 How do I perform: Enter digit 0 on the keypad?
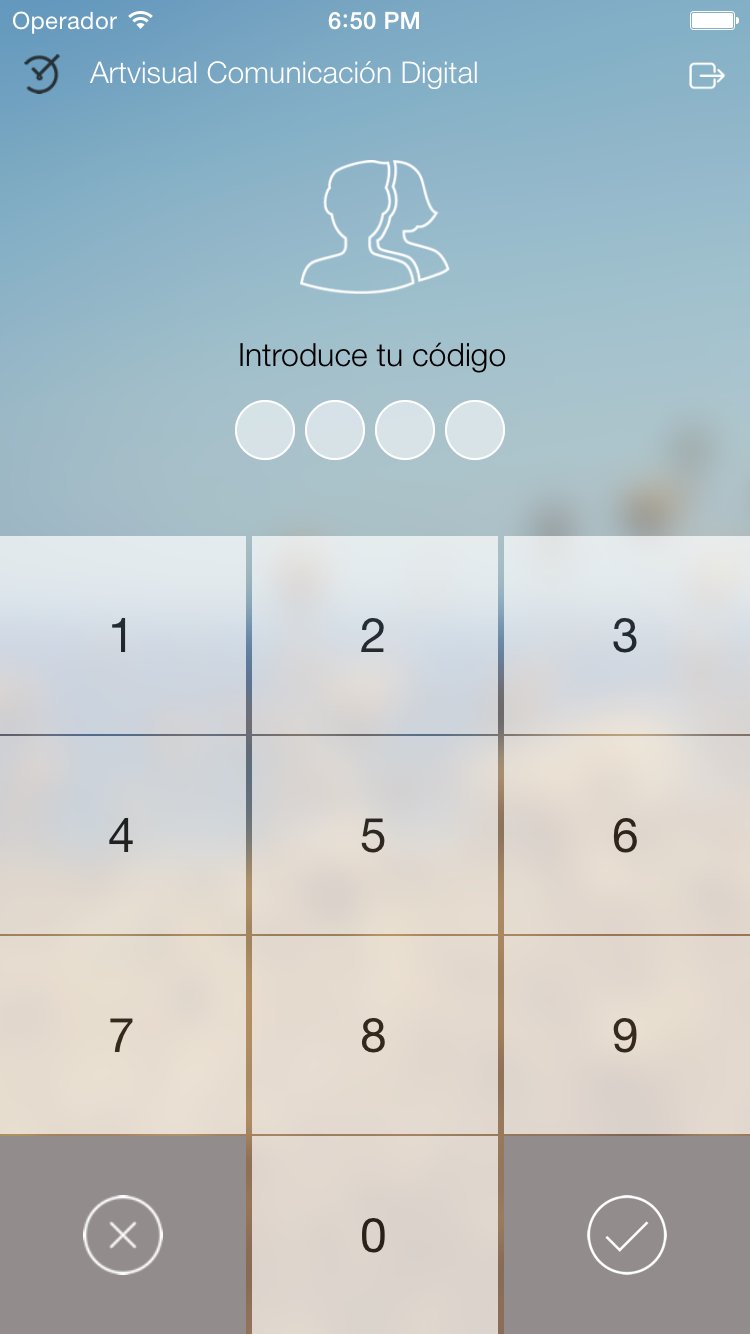click(374, 1235)
